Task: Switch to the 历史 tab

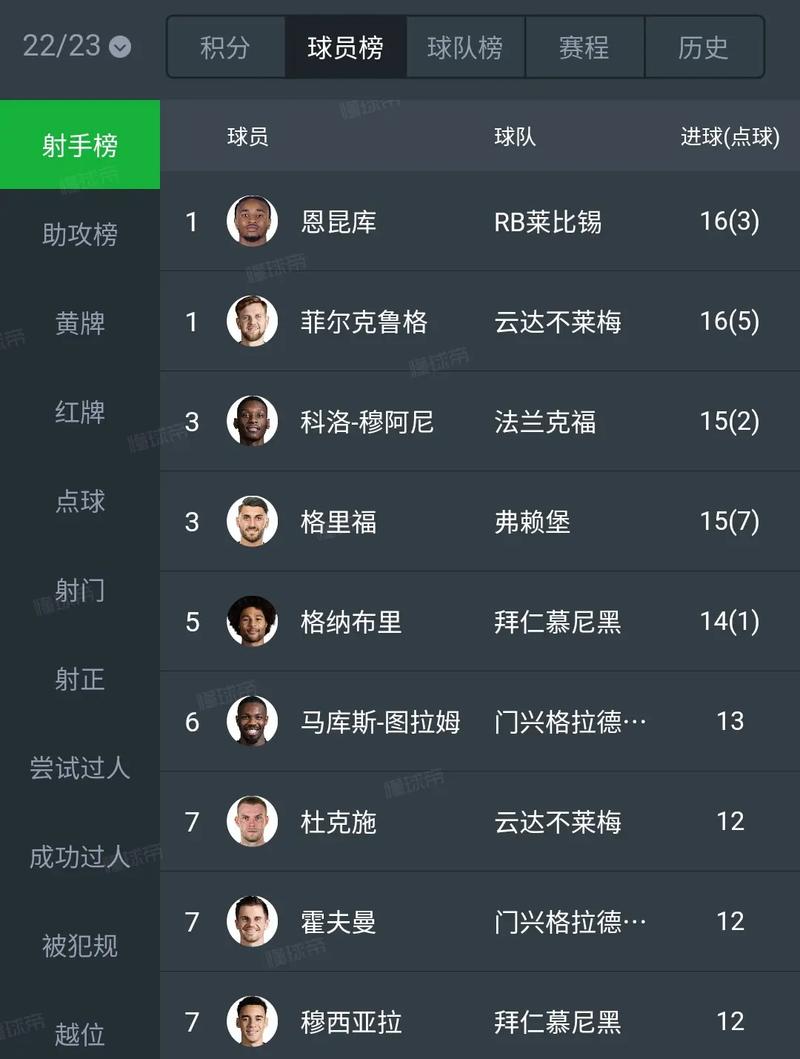Action: [x=703, y=47]
